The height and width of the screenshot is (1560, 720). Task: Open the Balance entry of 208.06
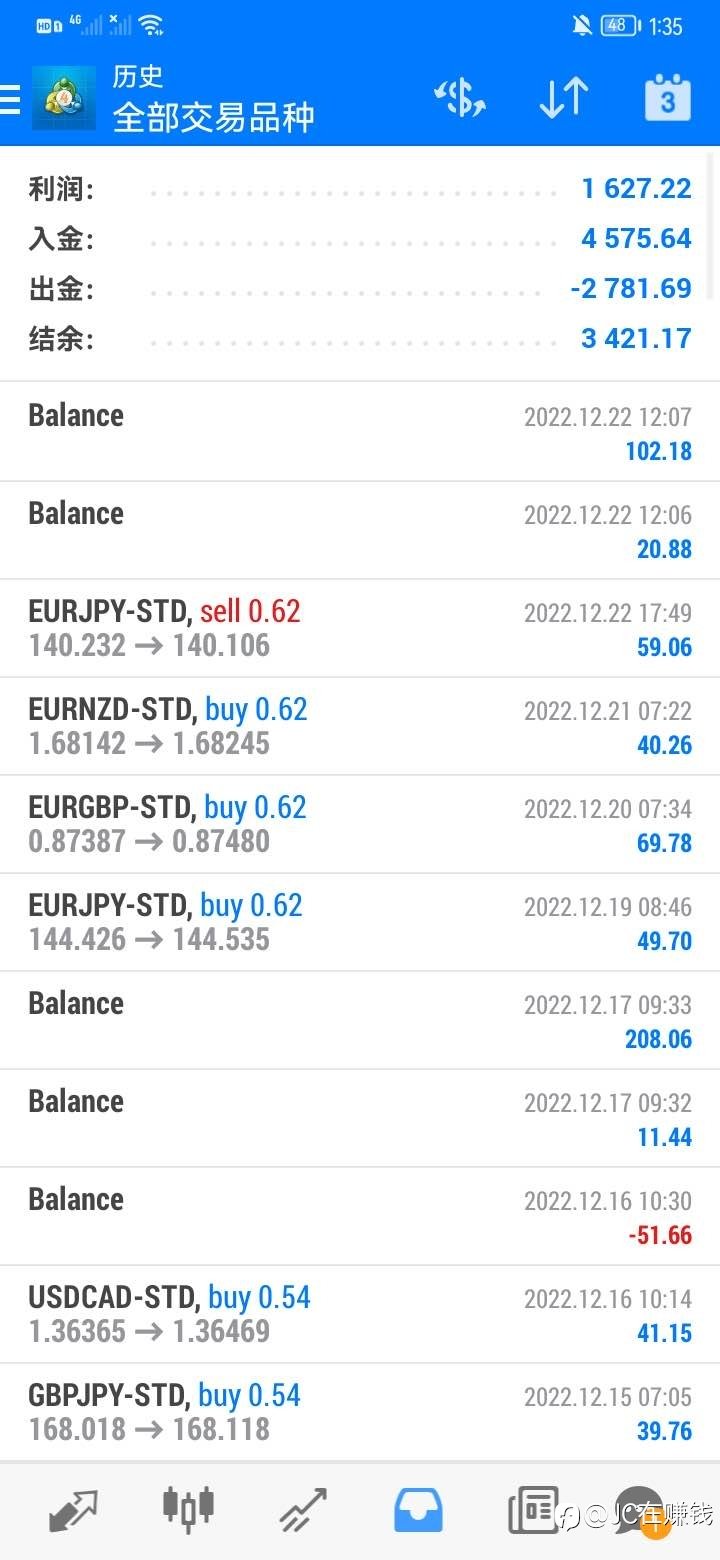click(x=360, y=1020)
